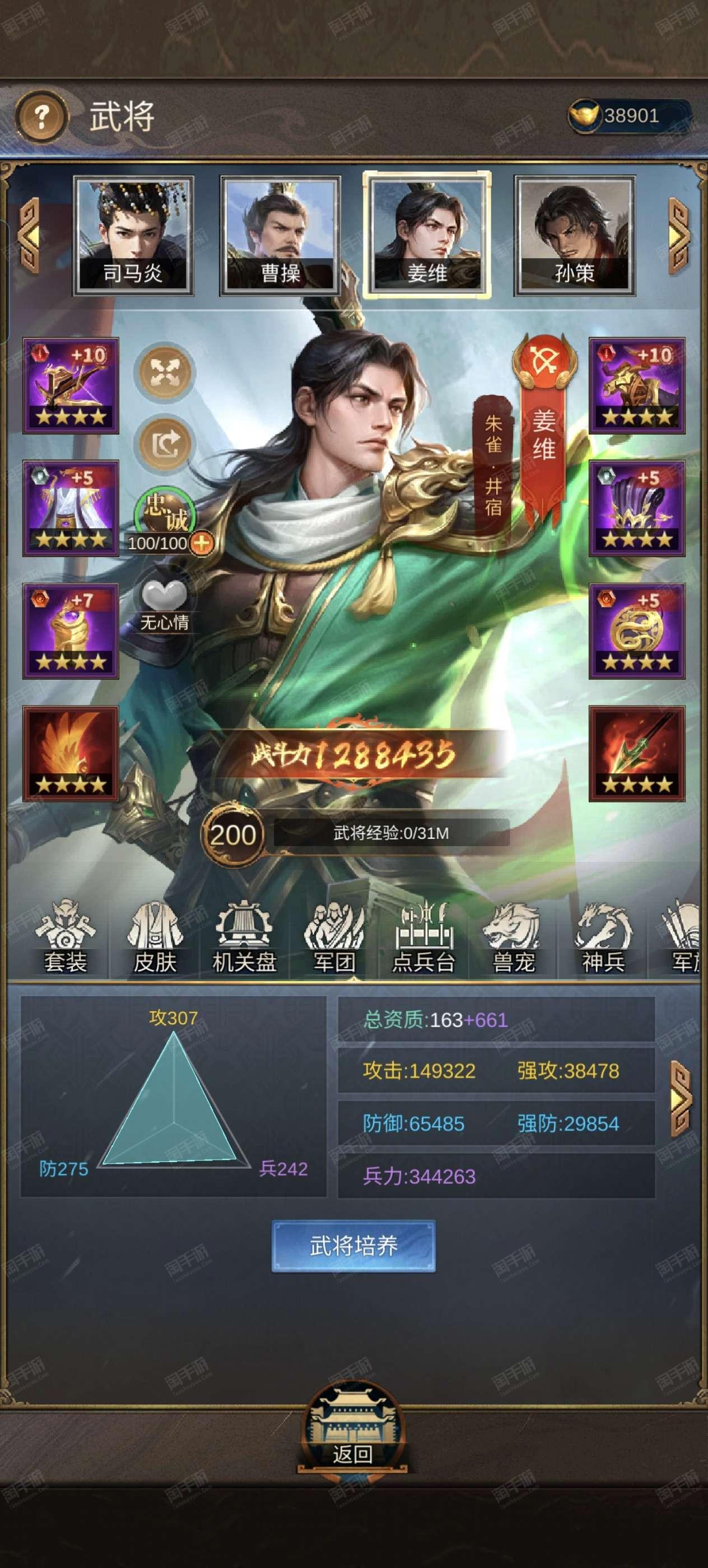Open the 机关盘 menu
The image size is (708, 1568).
[x=244, y=937]
